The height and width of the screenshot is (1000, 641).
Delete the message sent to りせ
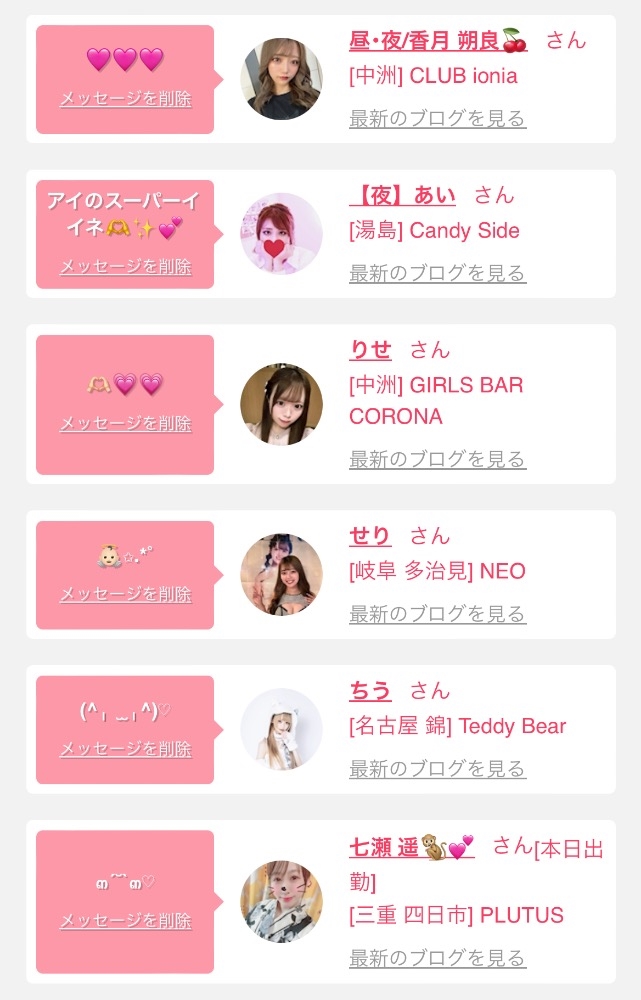pos(125,424)
